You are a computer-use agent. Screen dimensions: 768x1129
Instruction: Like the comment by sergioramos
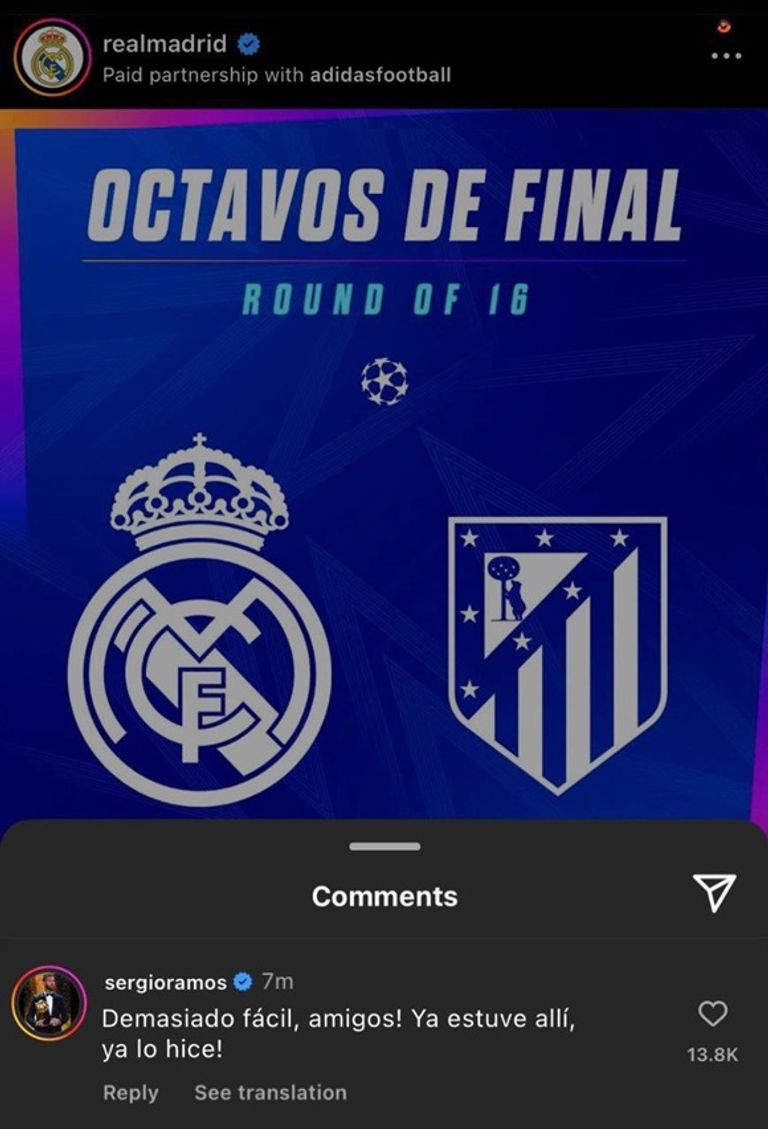[712, 1014]
